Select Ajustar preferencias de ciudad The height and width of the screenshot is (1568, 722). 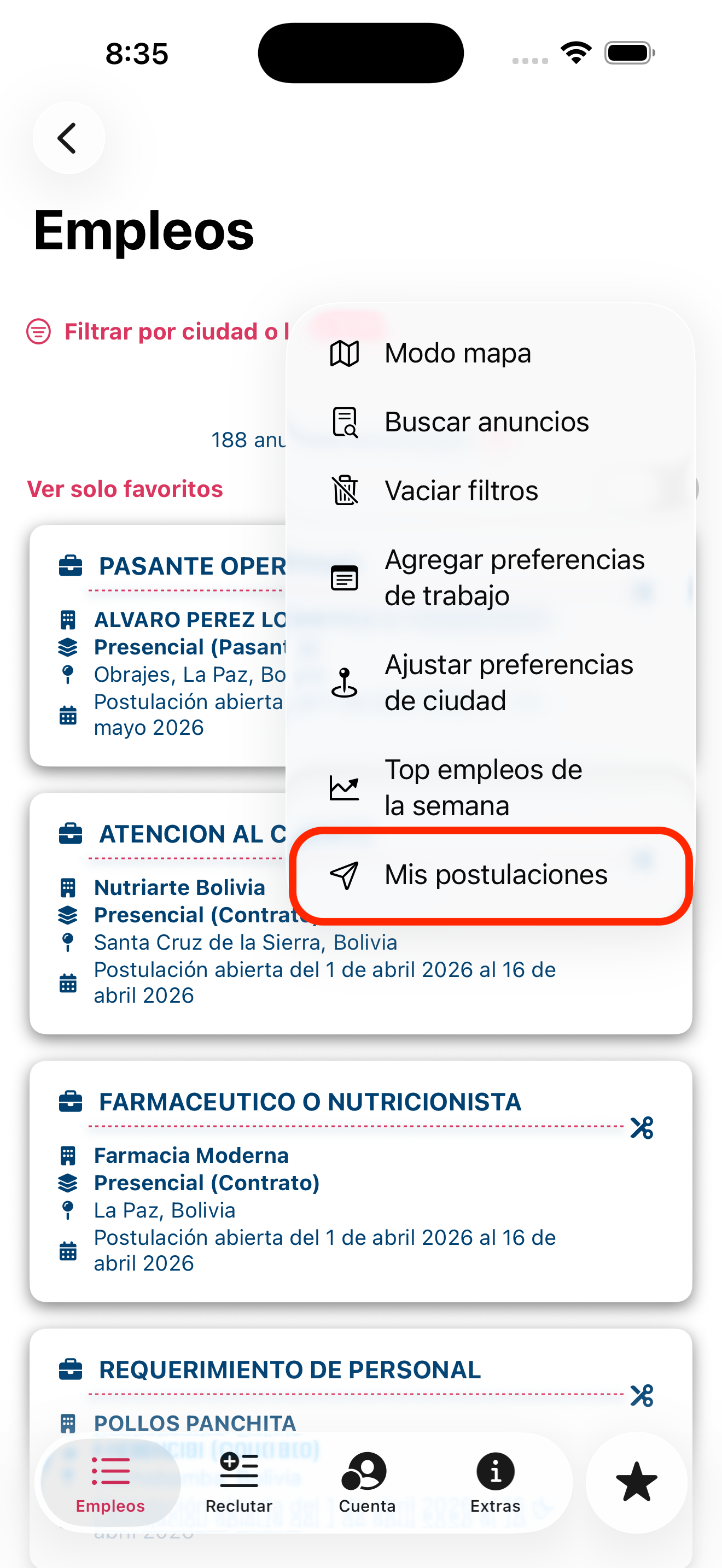[508, 682]
